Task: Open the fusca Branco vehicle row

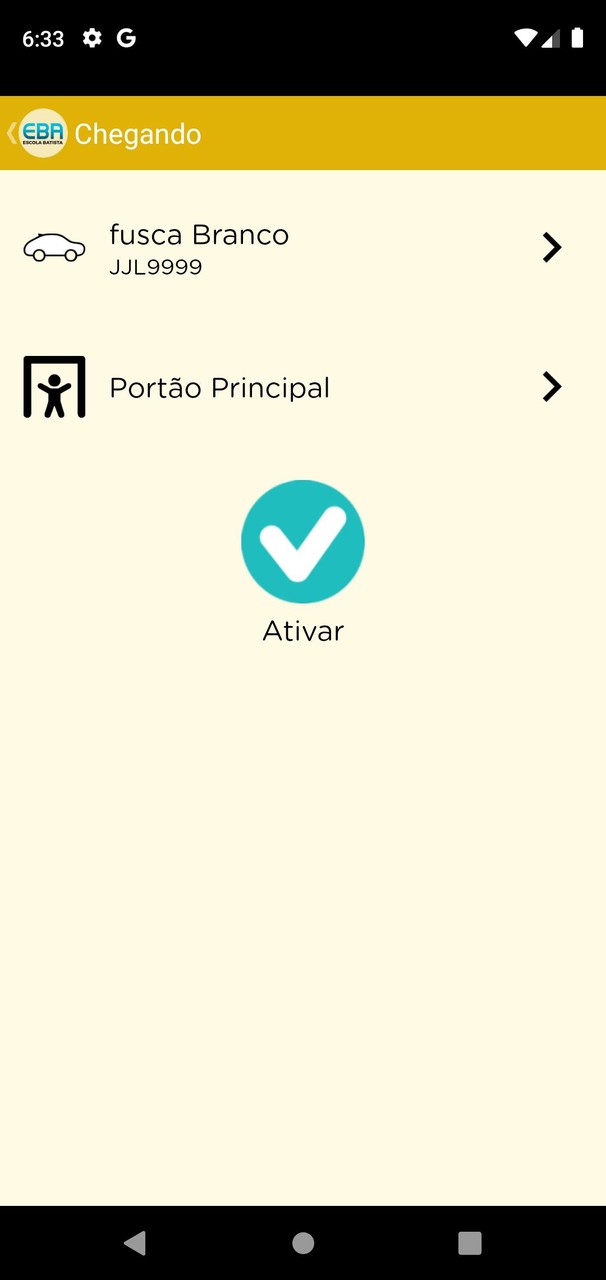Action: (x=300, y=247)
